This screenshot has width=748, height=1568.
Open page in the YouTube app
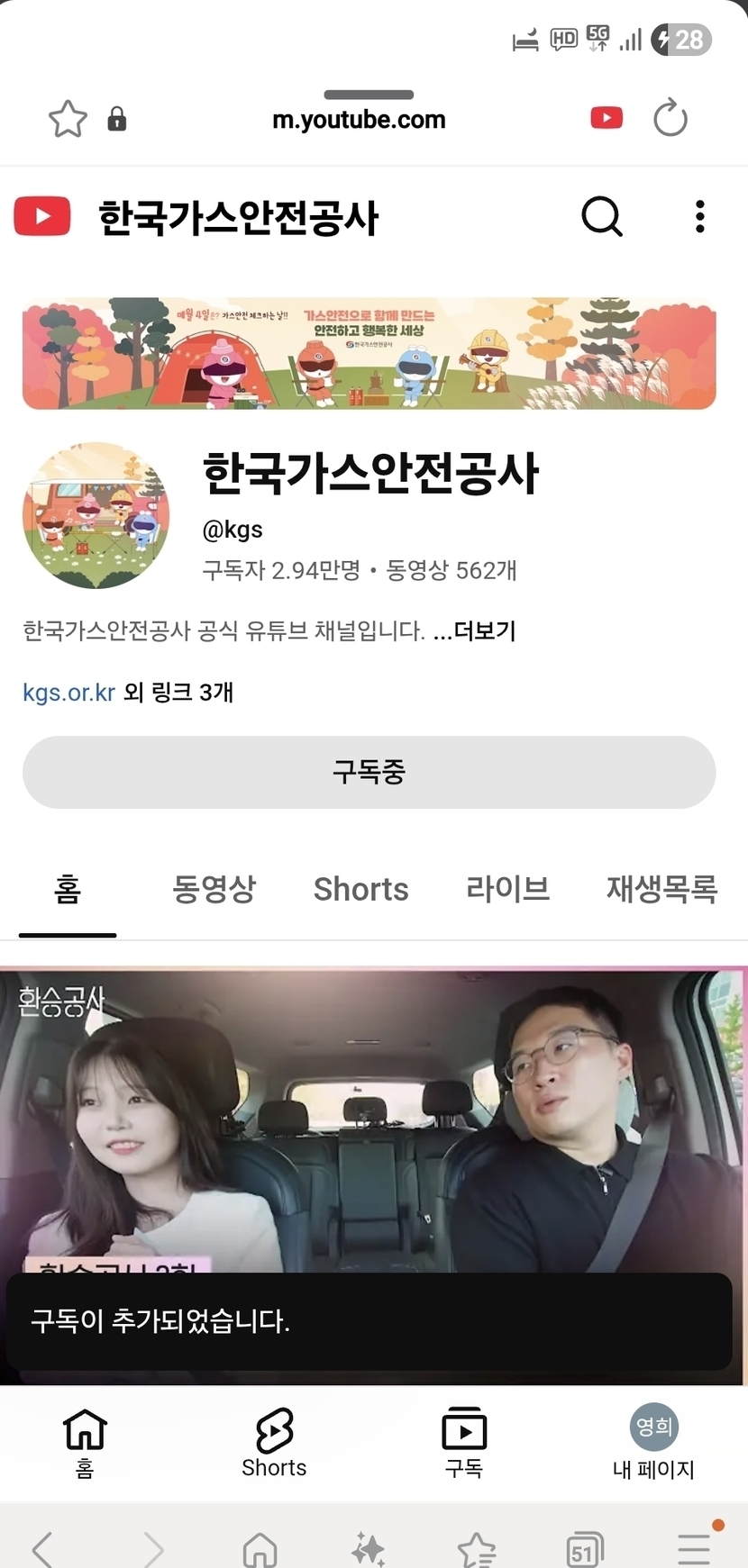(607, 118)
